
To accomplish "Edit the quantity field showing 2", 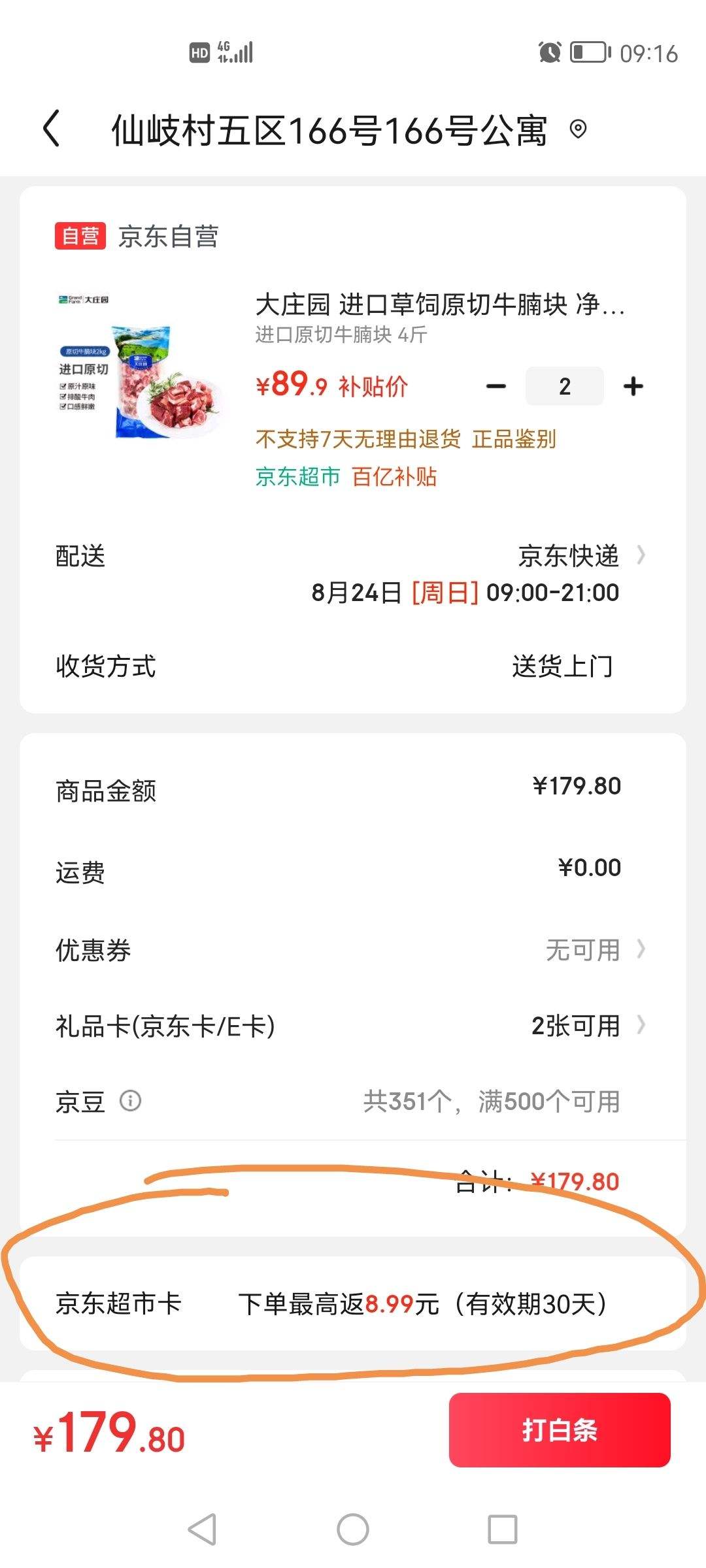I will tap(565, 386).
